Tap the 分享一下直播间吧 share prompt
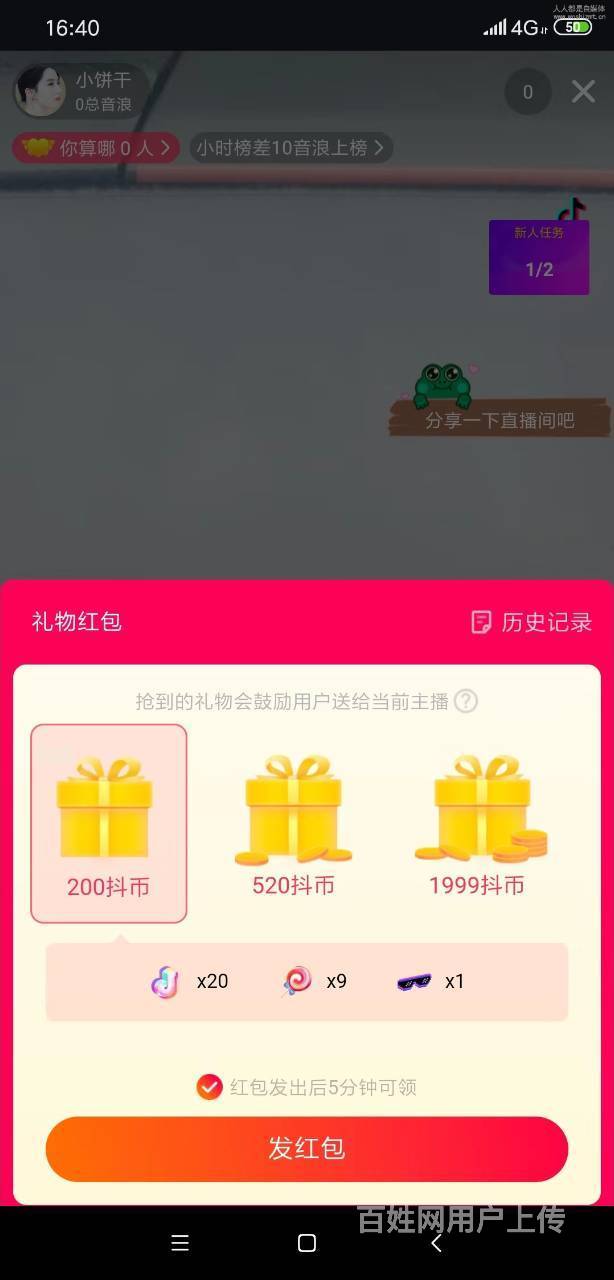Screen dimensions: 614x1280 pyautogui.click(x=499, y=420)
